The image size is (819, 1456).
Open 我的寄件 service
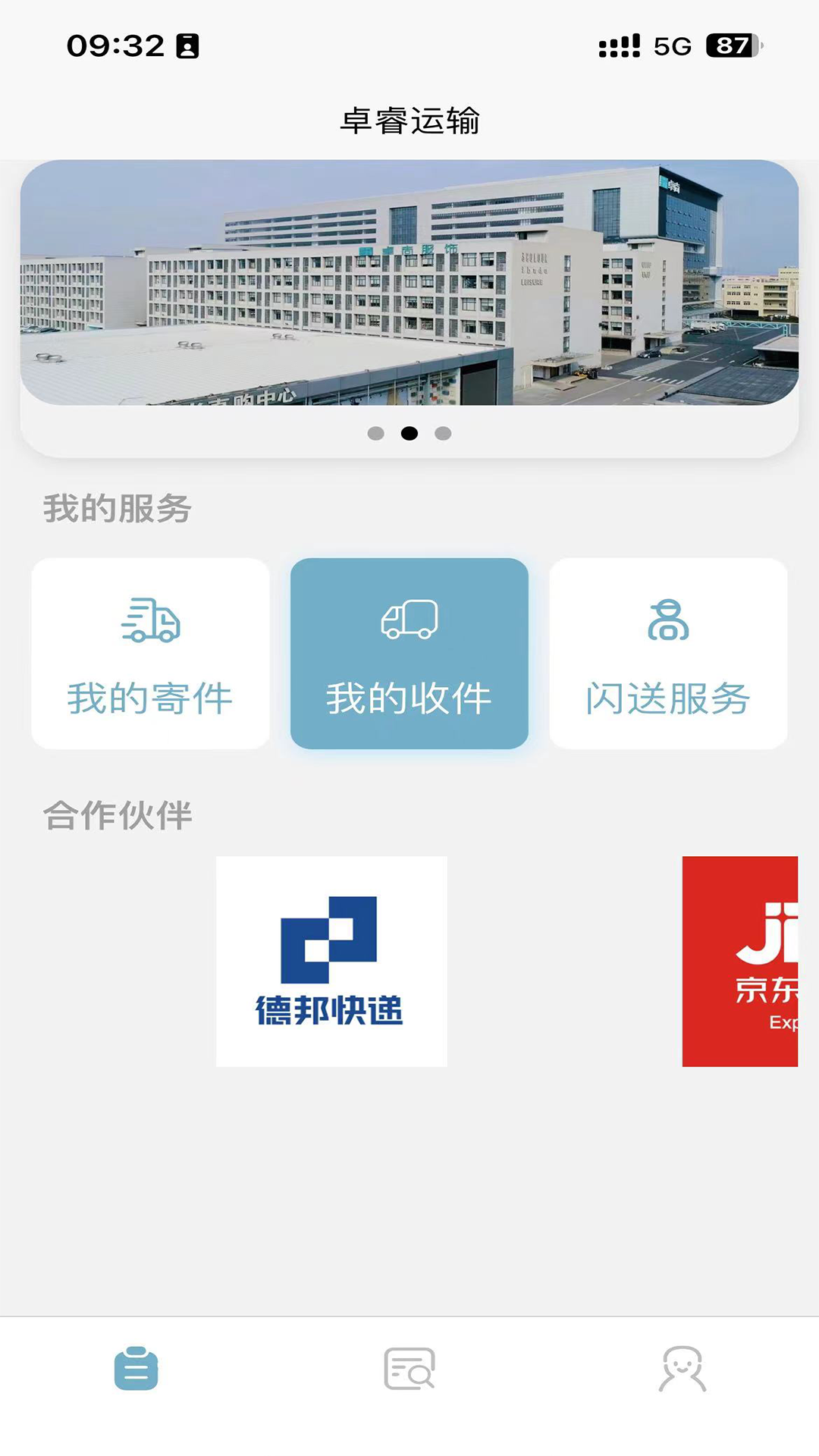tap(150, 654)
